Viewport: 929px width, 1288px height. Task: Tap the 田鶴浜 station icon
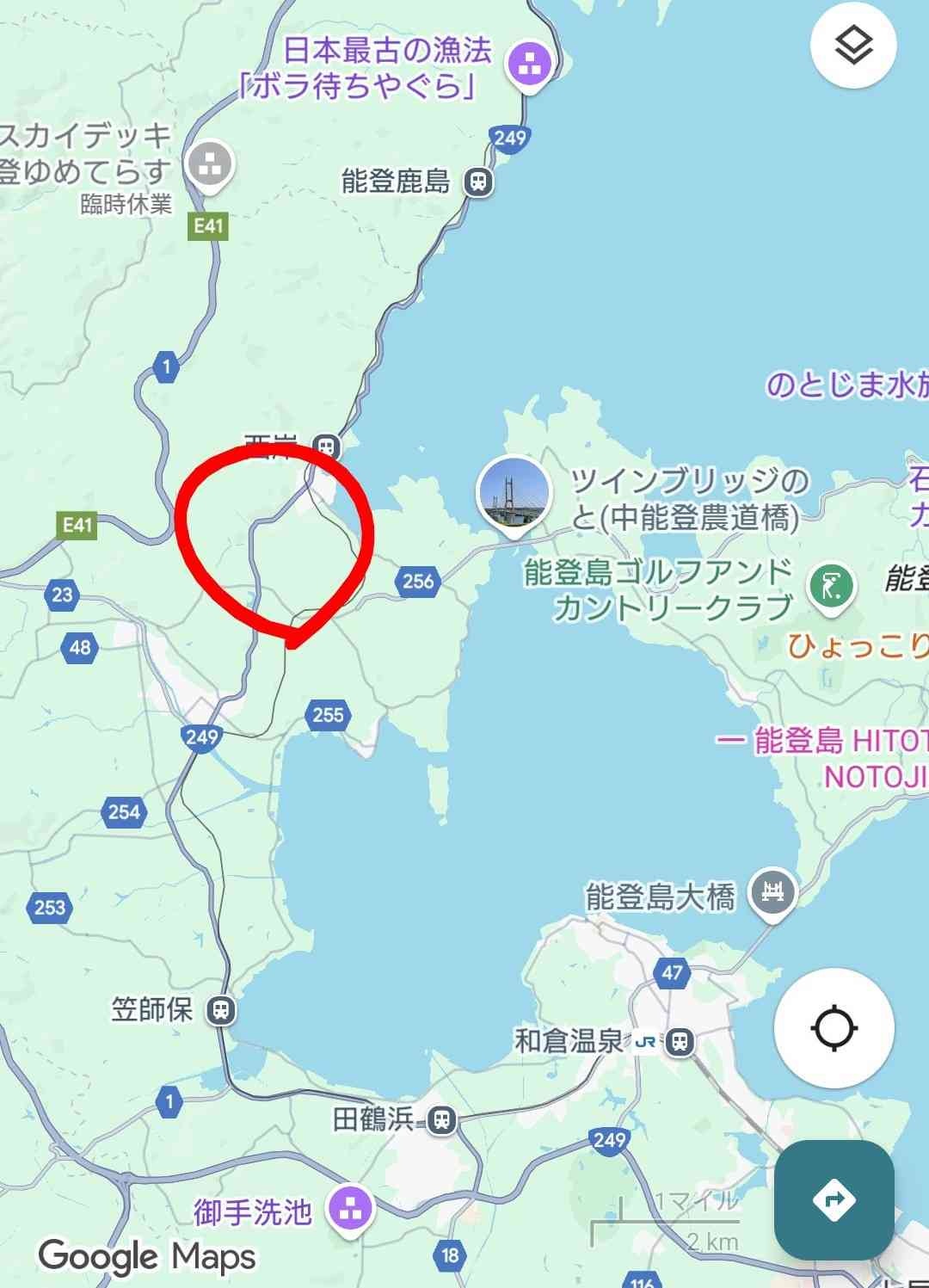click(442, 1119)
